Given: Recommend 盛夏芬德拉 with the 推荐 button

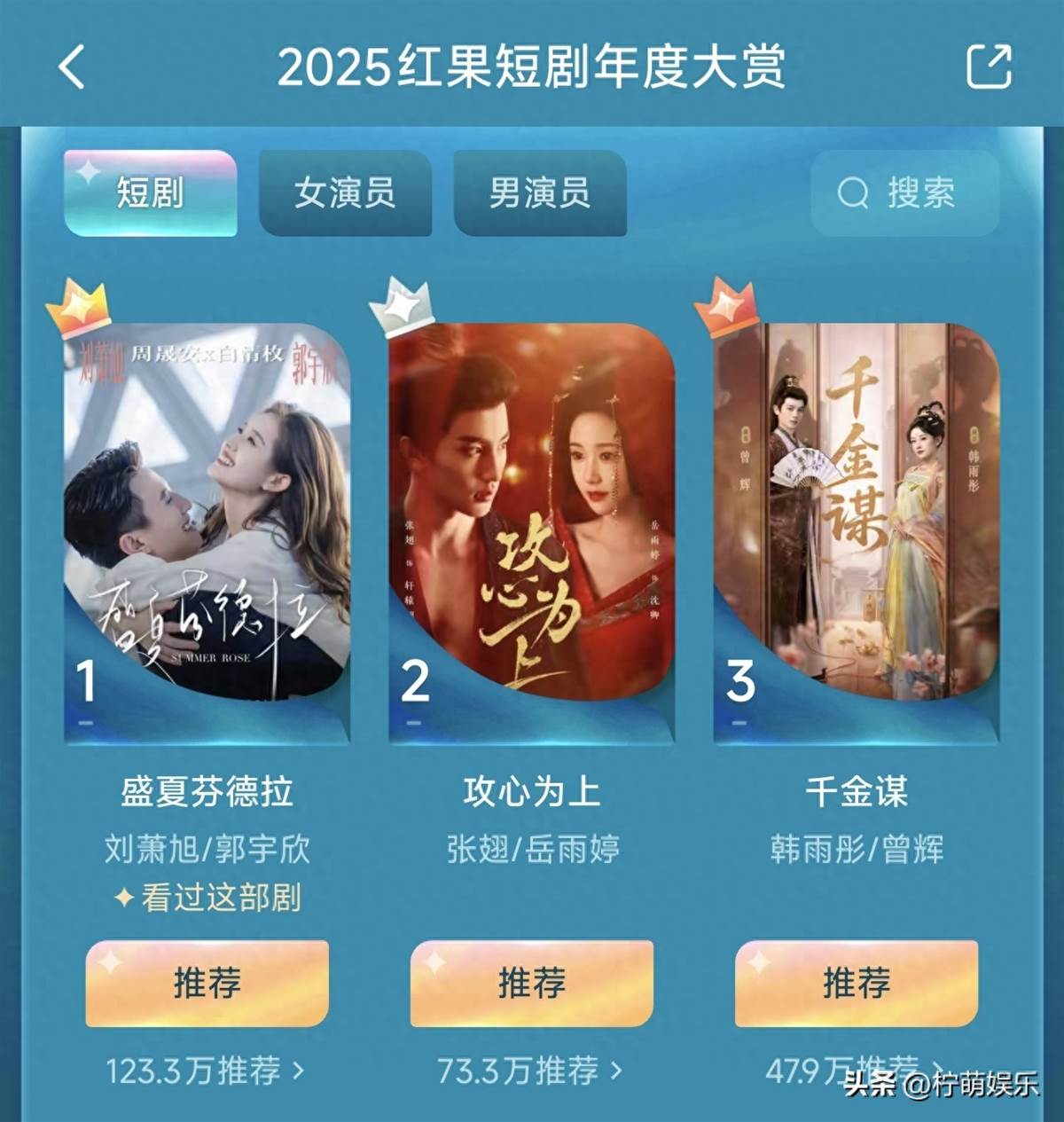Looking at the screenshot, I should pos(207,983).
